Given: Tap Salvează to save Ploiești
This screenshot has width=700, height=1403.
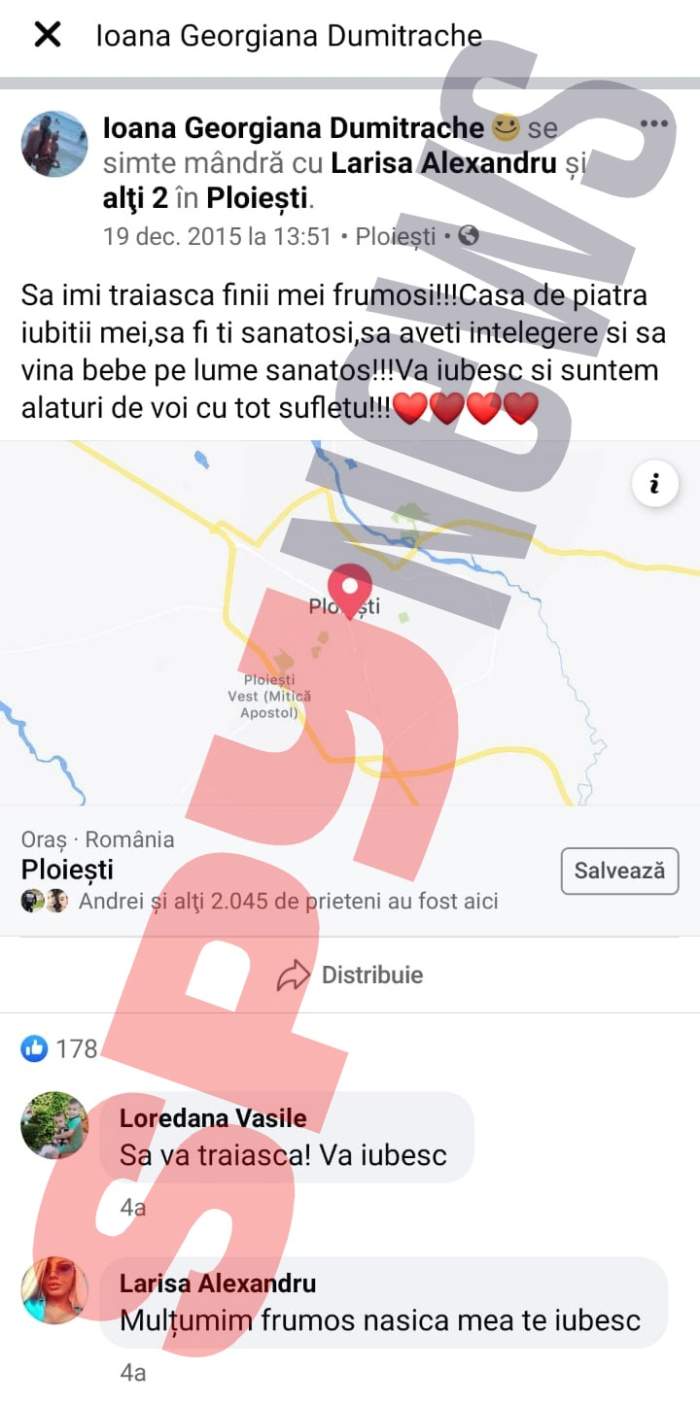Looking at the screenshot, I should tap(619, 870).
